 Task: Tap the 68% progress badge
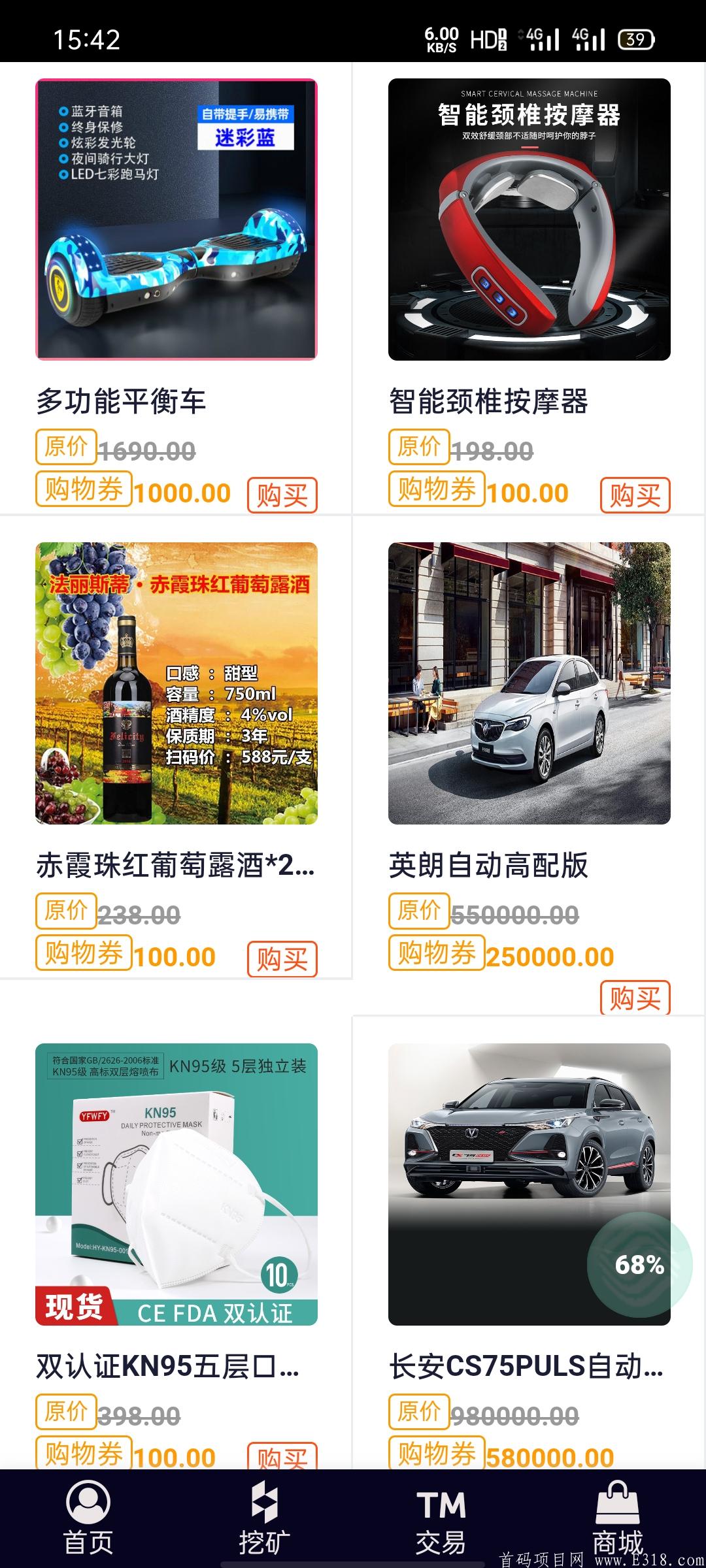click(638, 1263)
